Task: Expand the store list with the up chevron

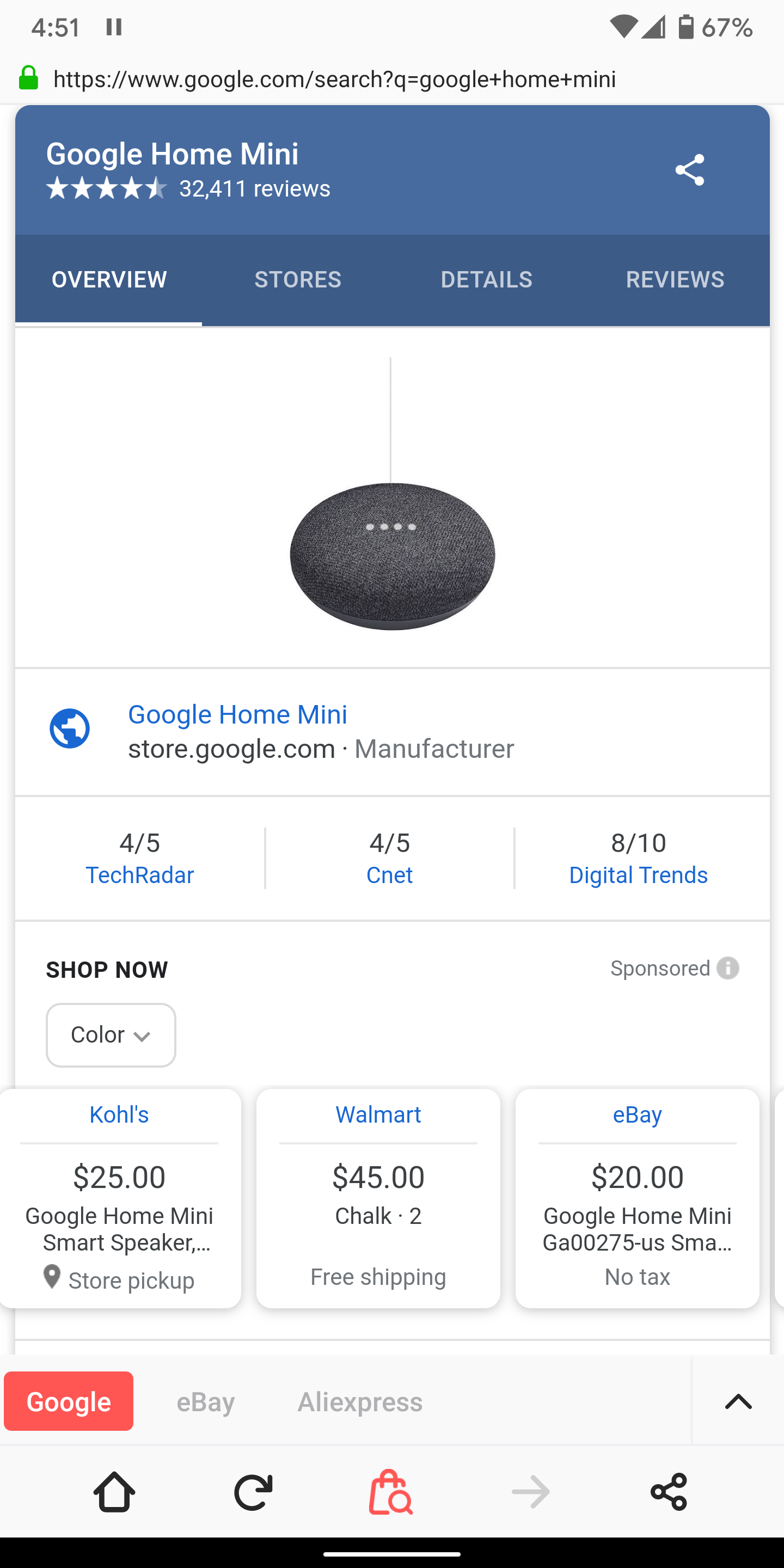Action: [738, 1402]
